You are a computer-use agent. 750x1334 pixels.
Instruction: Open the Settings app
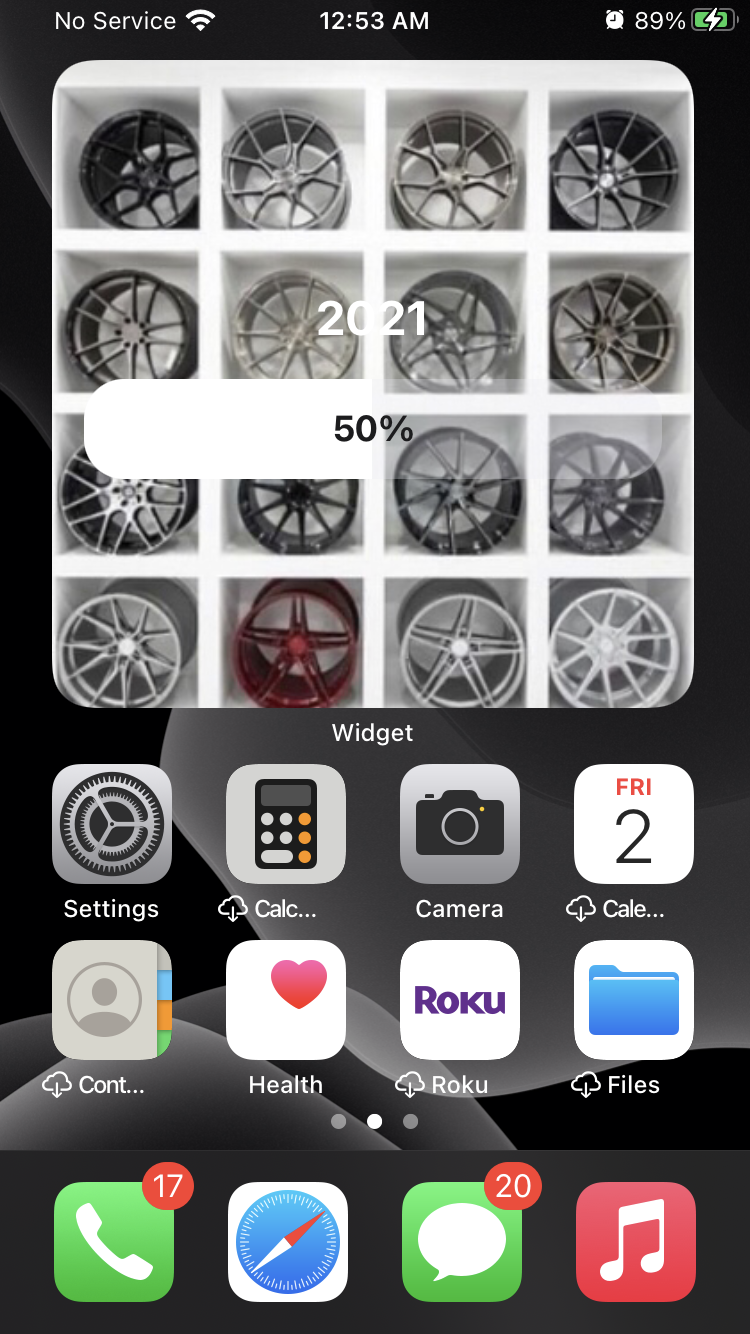(112, 824)
